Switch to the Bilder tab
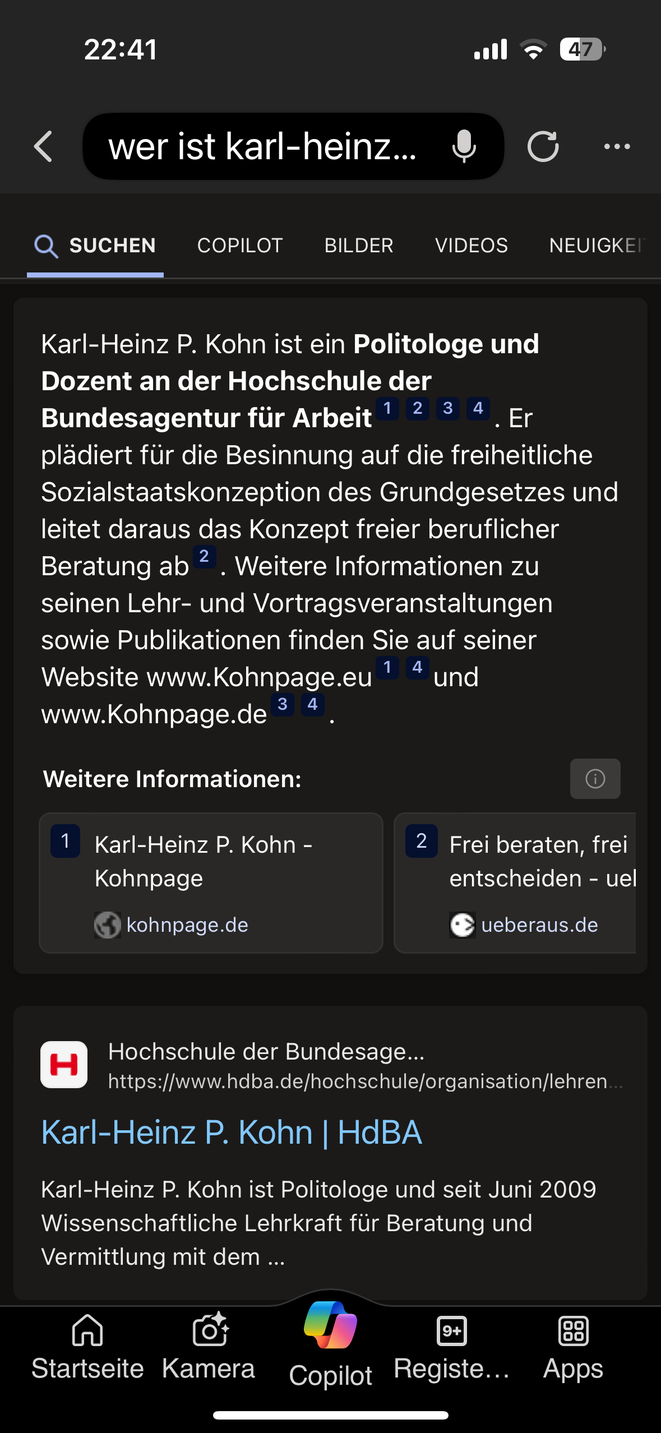 (358, 245)
